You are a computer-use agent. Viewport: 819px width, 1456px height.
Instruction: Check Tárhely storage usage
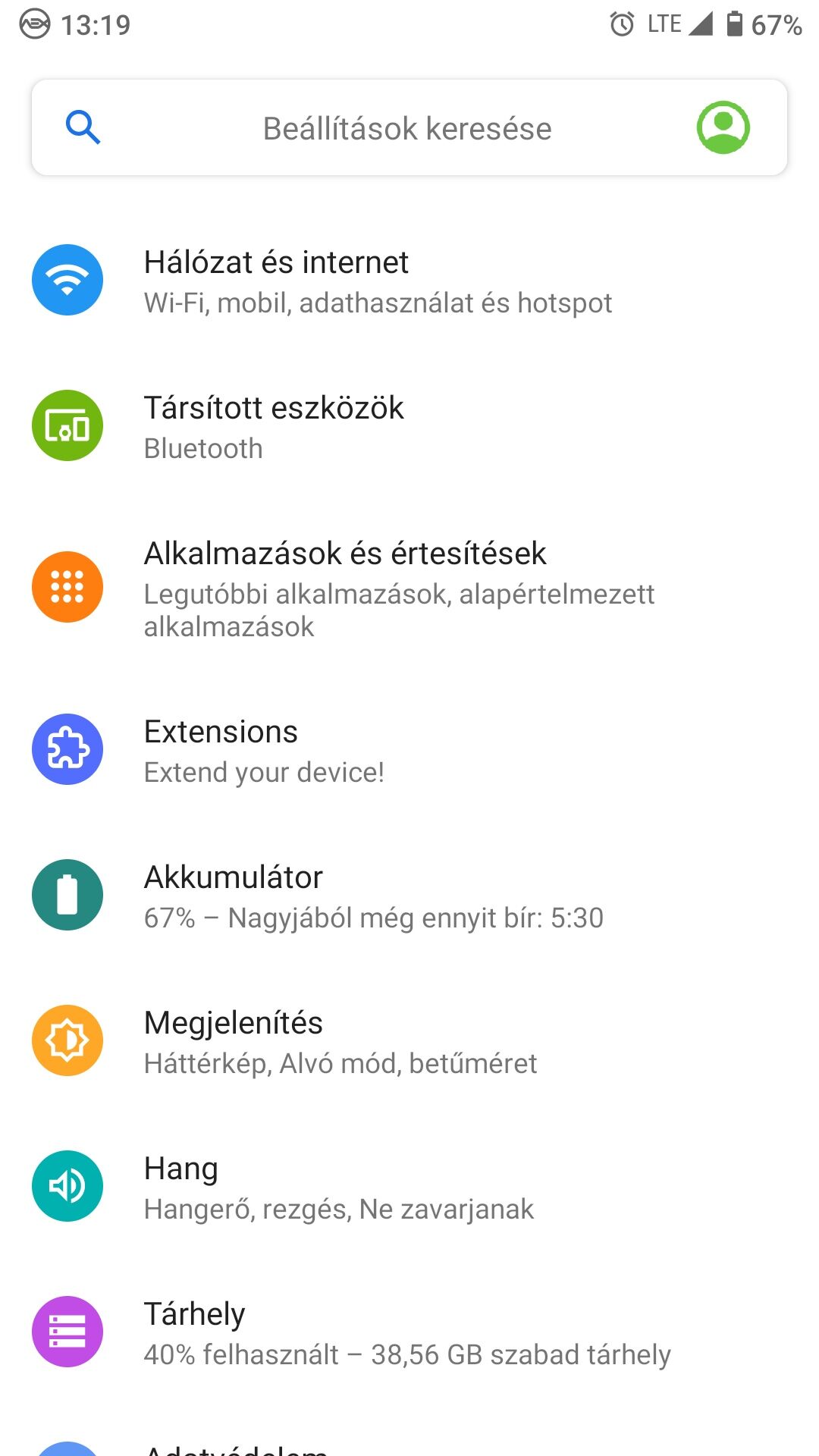coord(409,1332)
